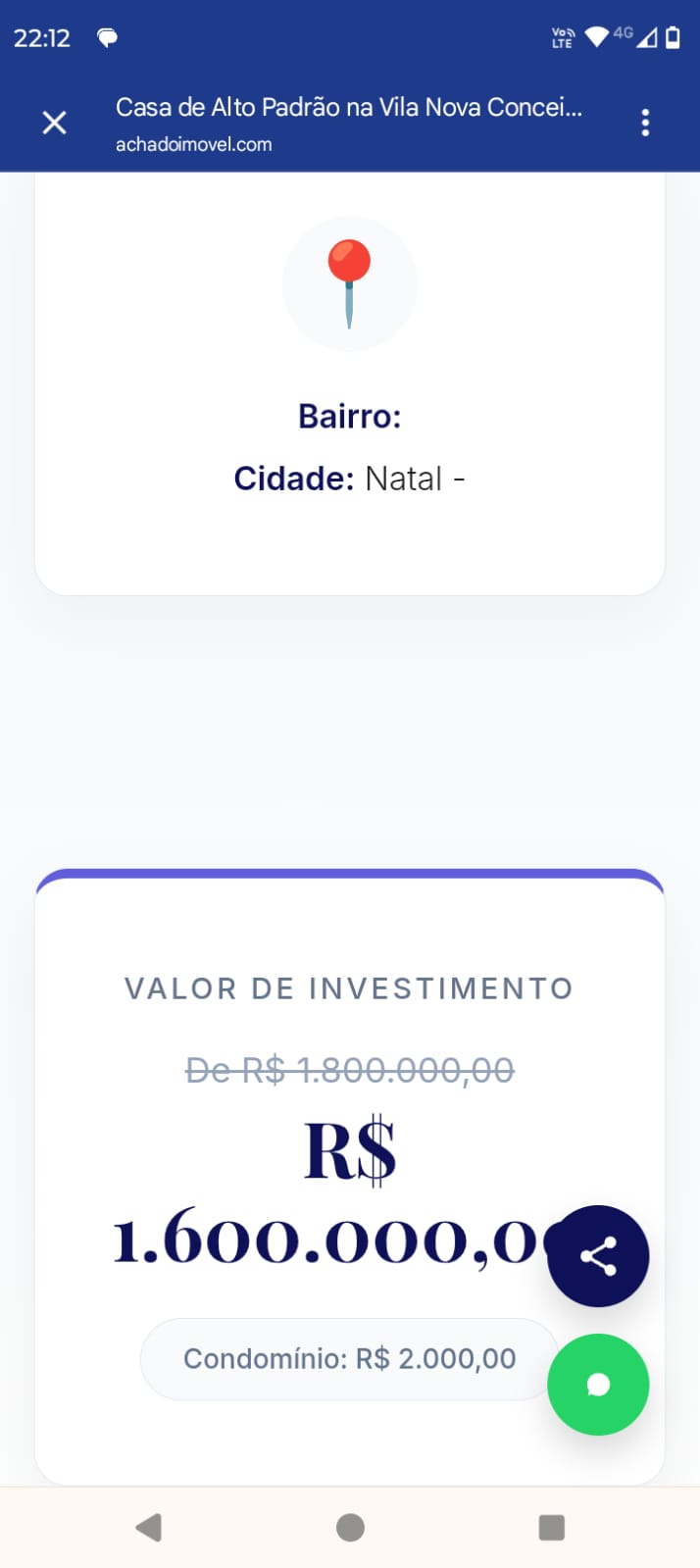700x1568 pixels.
Task: Tap the system home button
Action: [x=350, y=1527]
